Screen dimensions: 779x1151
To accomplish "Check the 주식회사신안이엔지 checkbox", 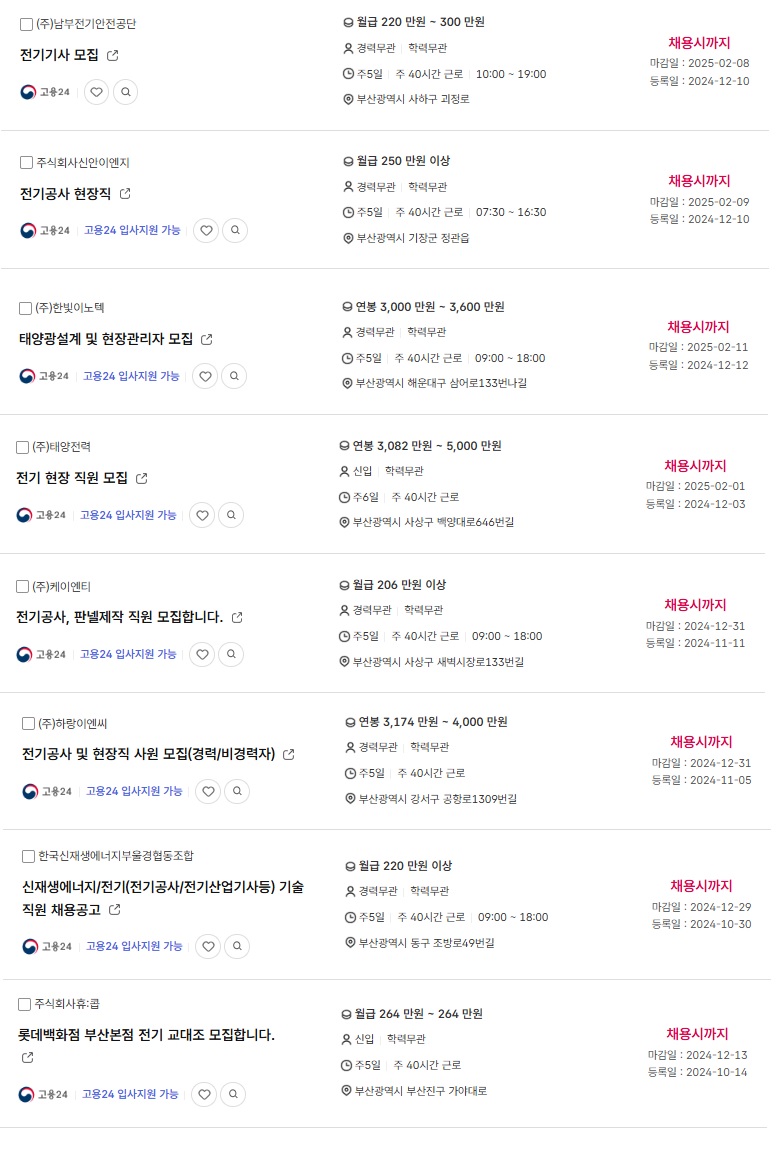I will (x=27, y=163).
